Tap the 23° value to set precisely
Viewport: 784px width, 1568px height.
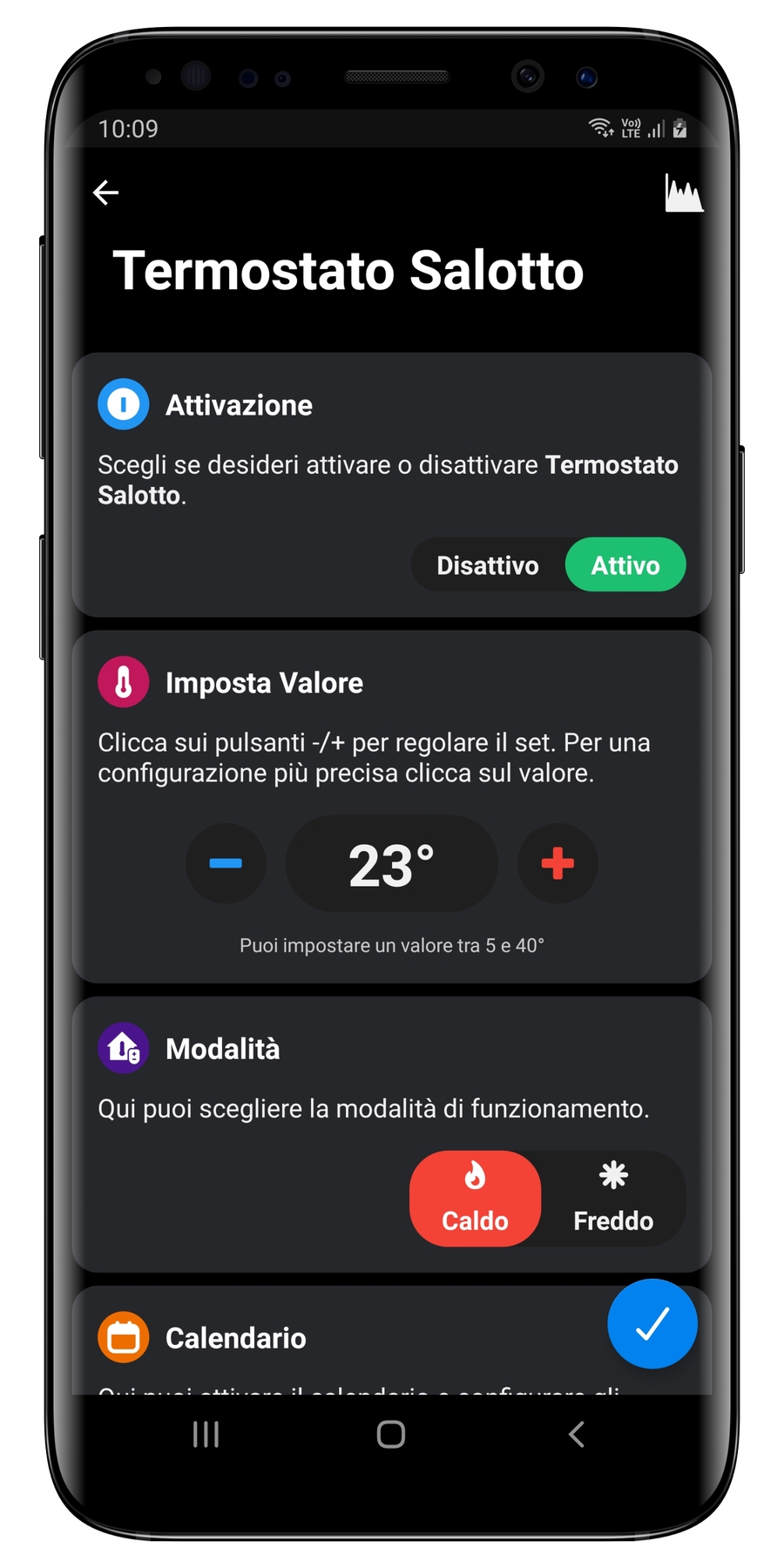(x=391, y=865)
